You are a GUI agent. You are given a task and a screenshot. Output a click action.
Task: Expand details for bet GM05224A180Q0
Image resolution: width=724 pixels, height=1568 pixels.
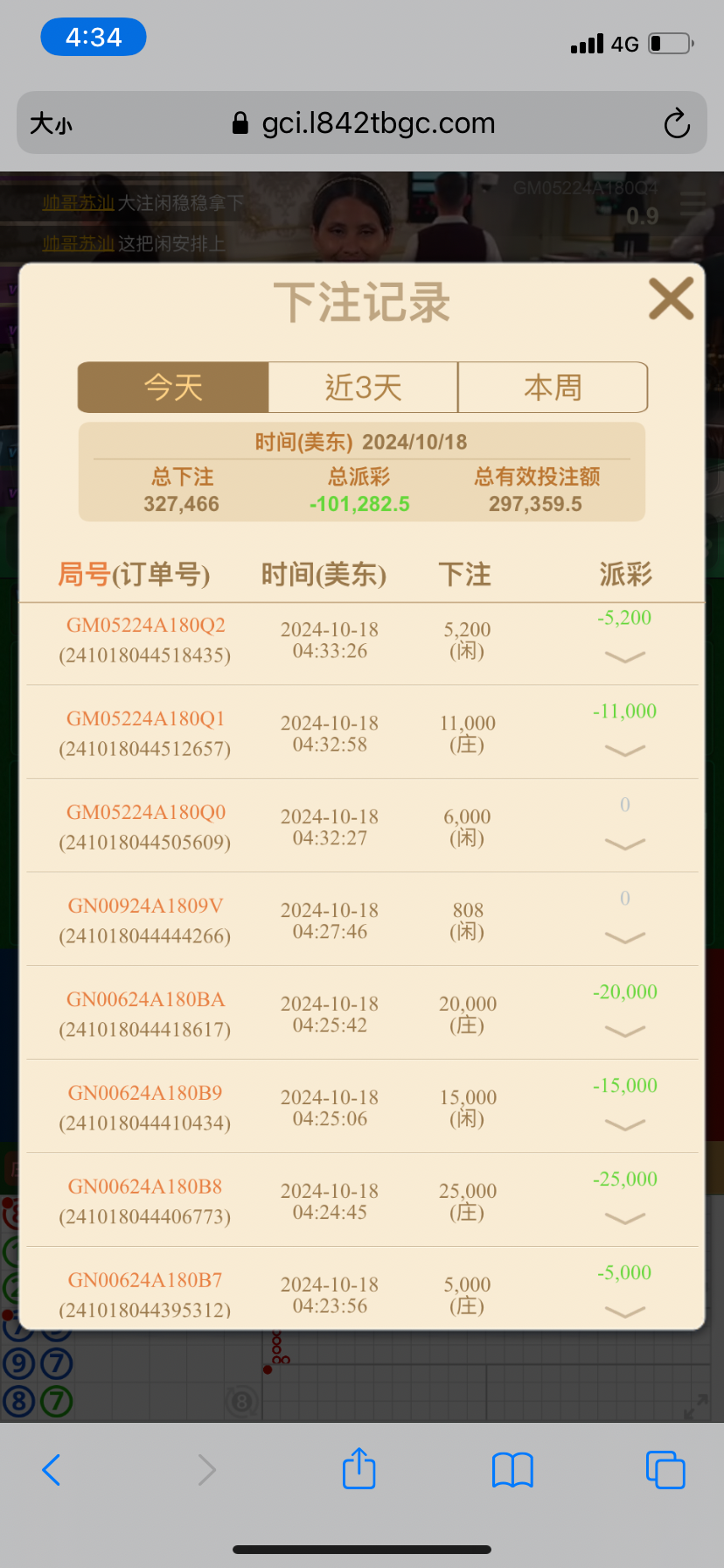point(624,844)
